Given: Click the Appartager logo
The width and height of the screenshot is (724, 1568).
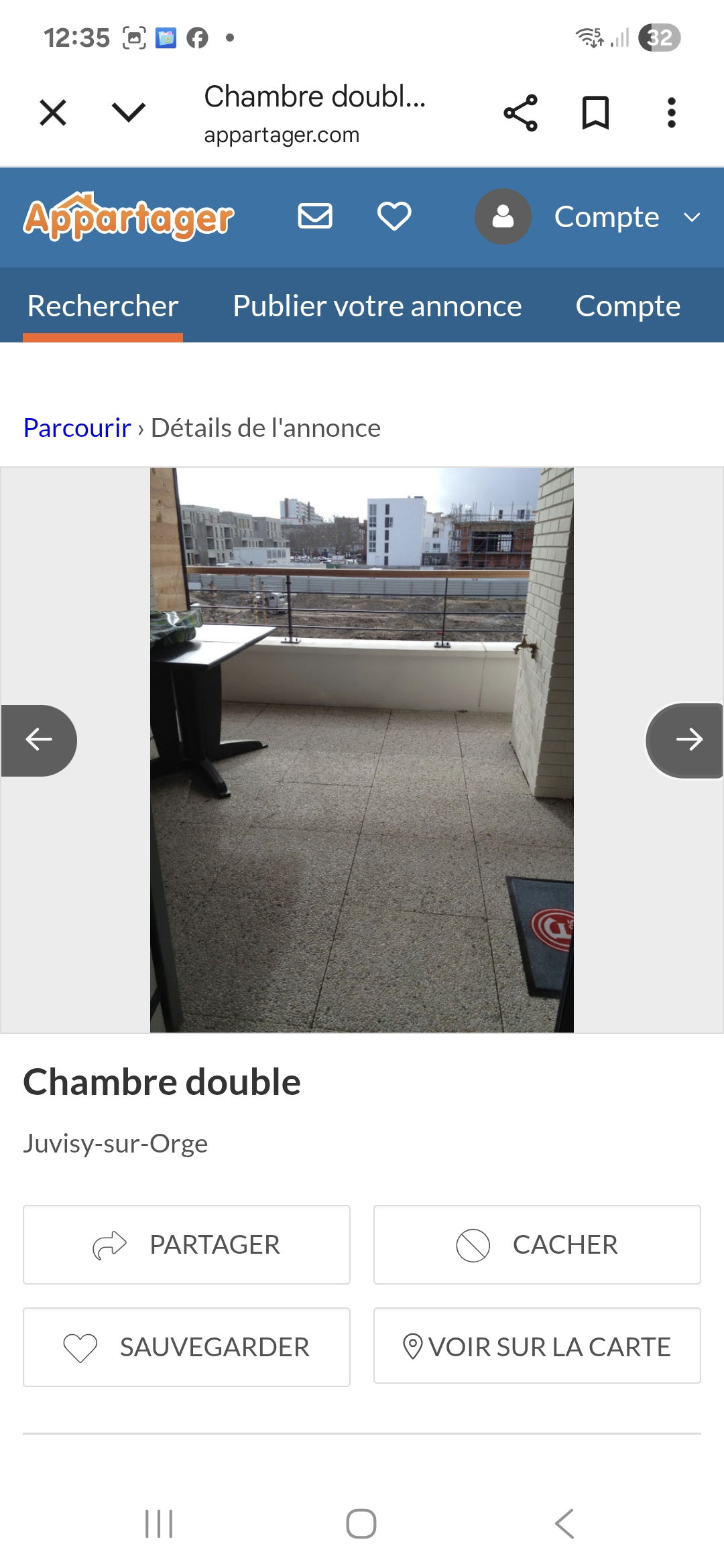Looking at the screenshot, I should (129, 216).
